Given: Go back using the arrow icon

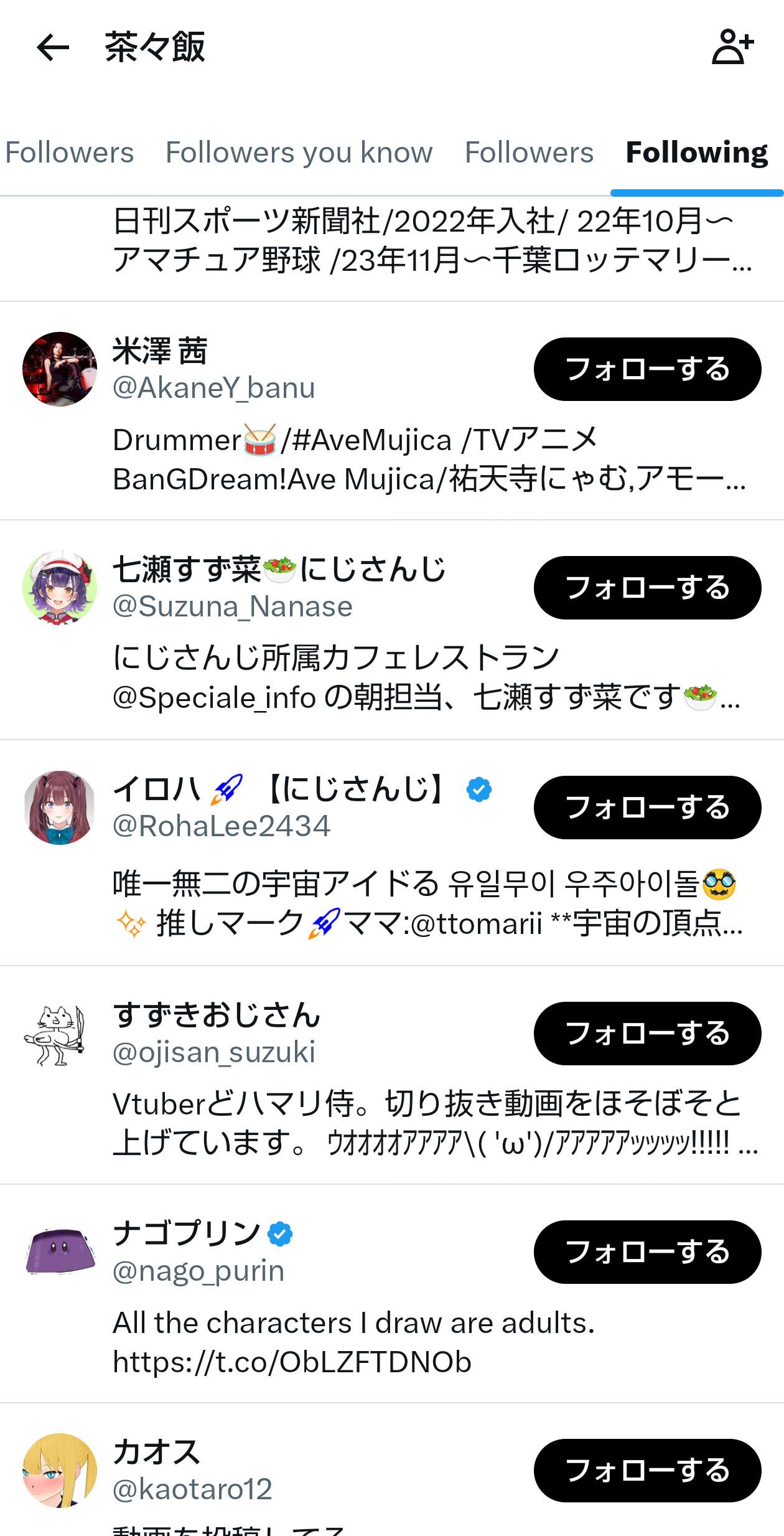Looking at the screenshot, I should coord(53,48).
